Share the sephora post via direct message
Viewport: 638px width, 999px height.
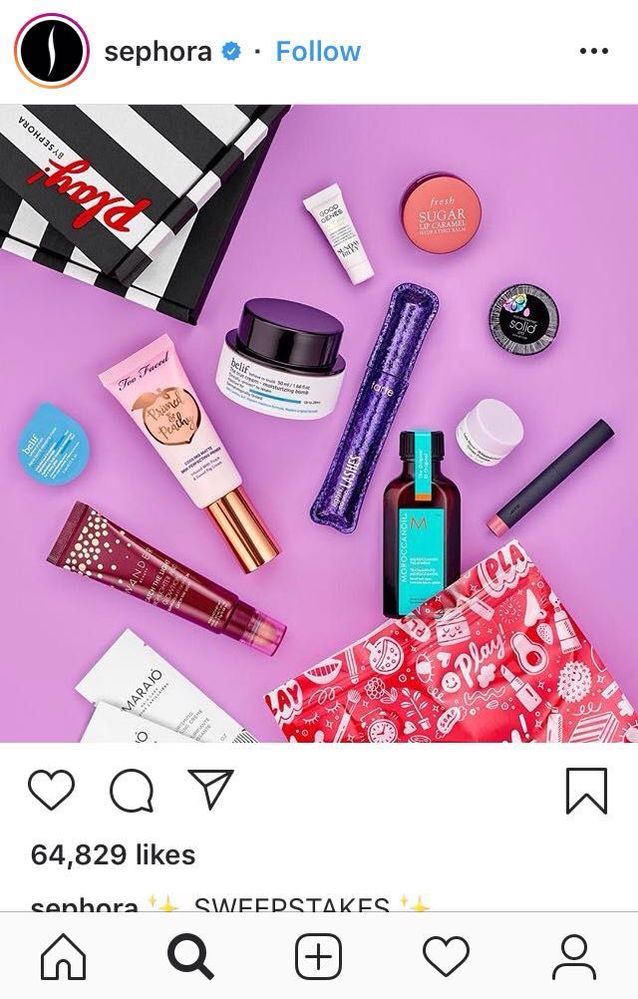[x=211, y=789]
